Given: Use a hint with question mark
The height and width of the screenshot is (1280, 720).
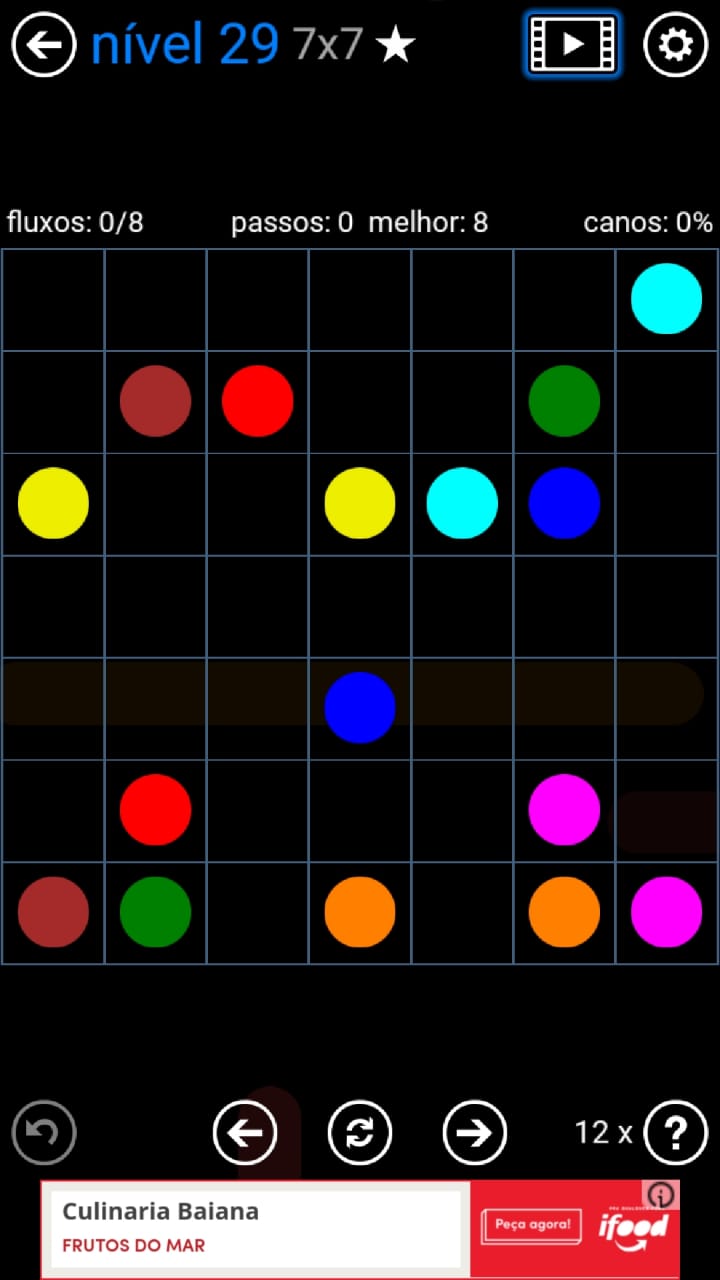Looking at the screenshot, I should click(676, 1132).
